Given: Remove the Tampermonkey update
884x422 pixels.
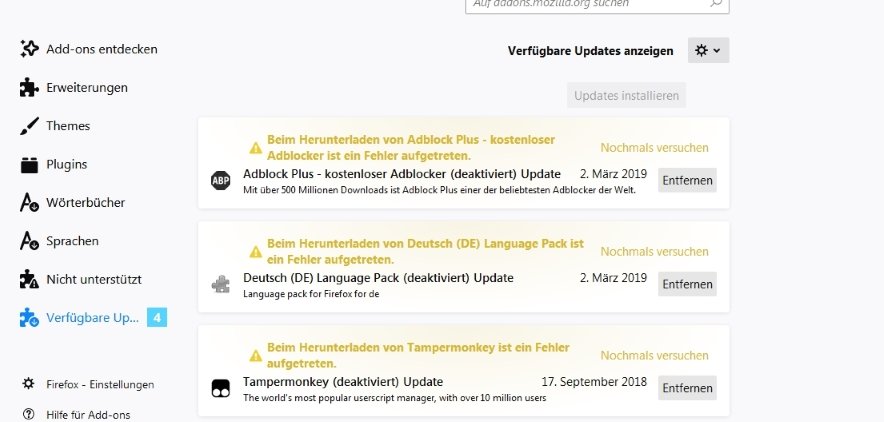Looking at the screenshot, I should coord(687,388).
